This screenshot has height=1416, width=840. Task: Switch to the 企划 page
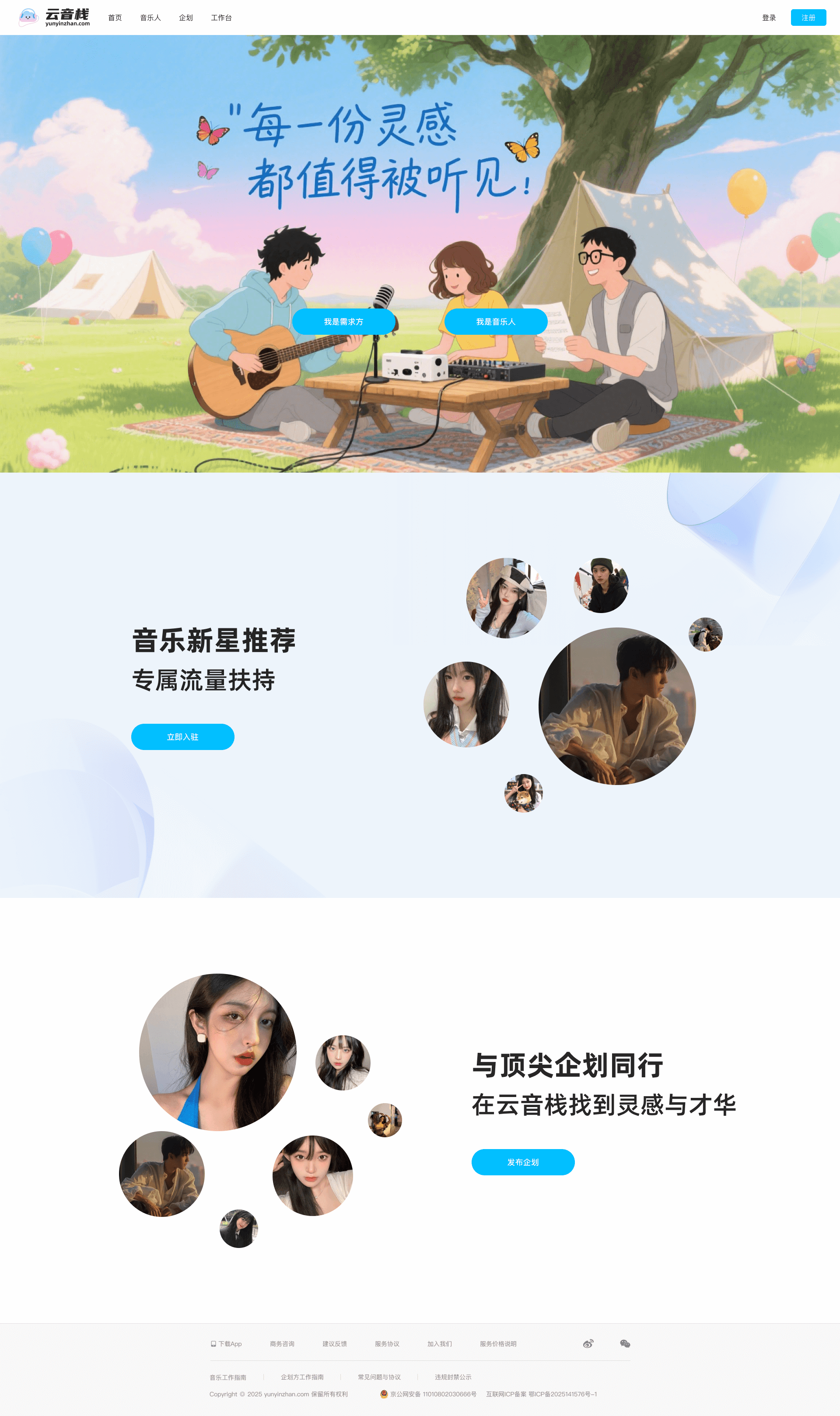pos(185,18)
